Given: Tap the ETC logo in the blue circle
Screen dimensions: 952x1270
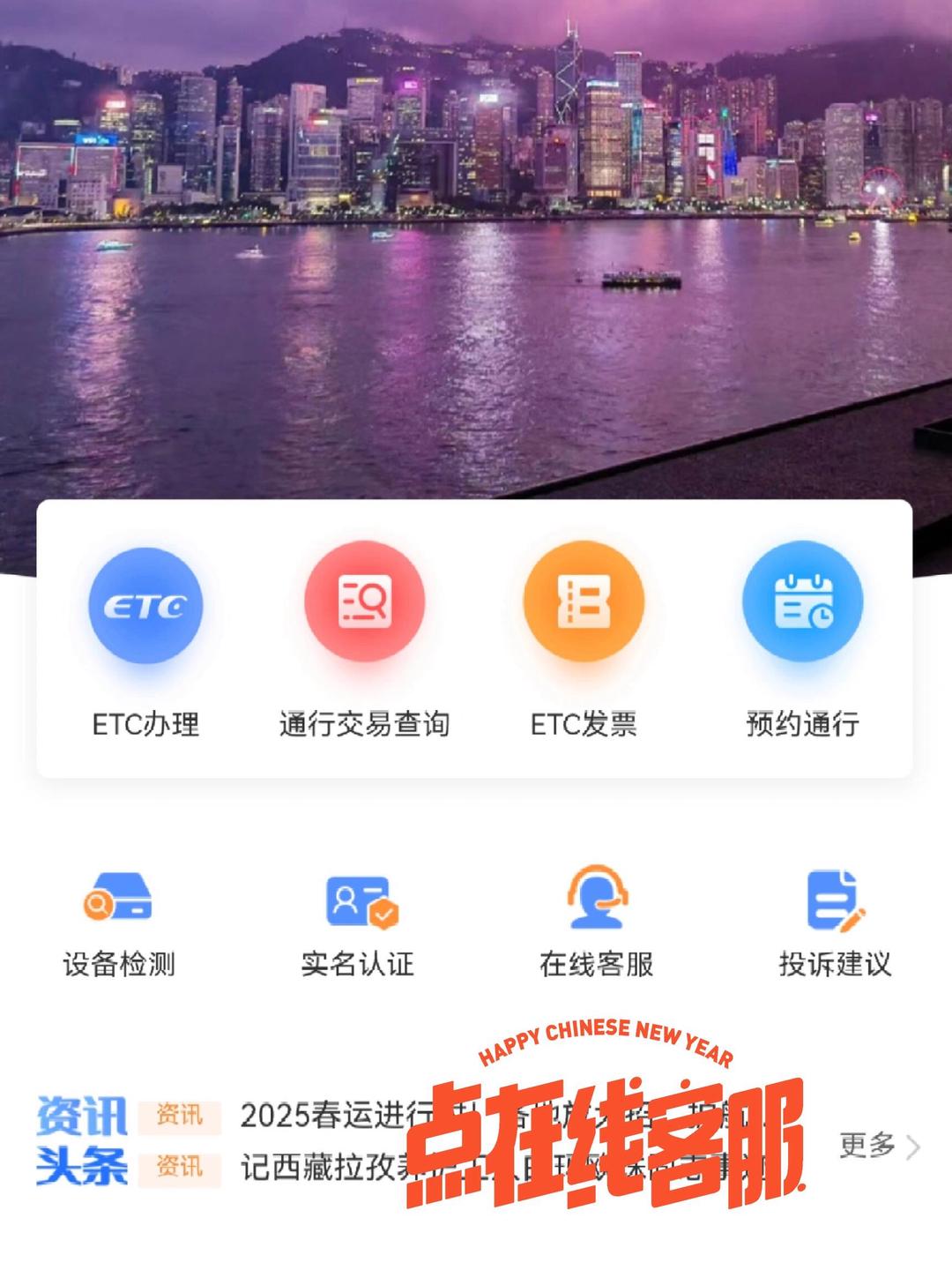Looking at the screenshot, I should pyautogui.click(x=148, y=605).
